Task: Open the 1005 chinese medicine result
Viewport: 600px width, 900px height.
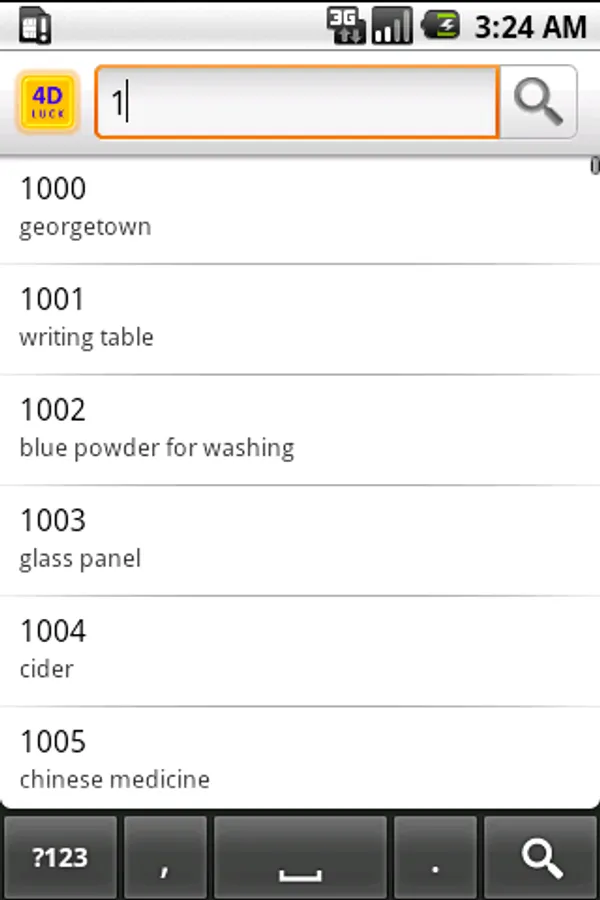Action: [300, 758]
